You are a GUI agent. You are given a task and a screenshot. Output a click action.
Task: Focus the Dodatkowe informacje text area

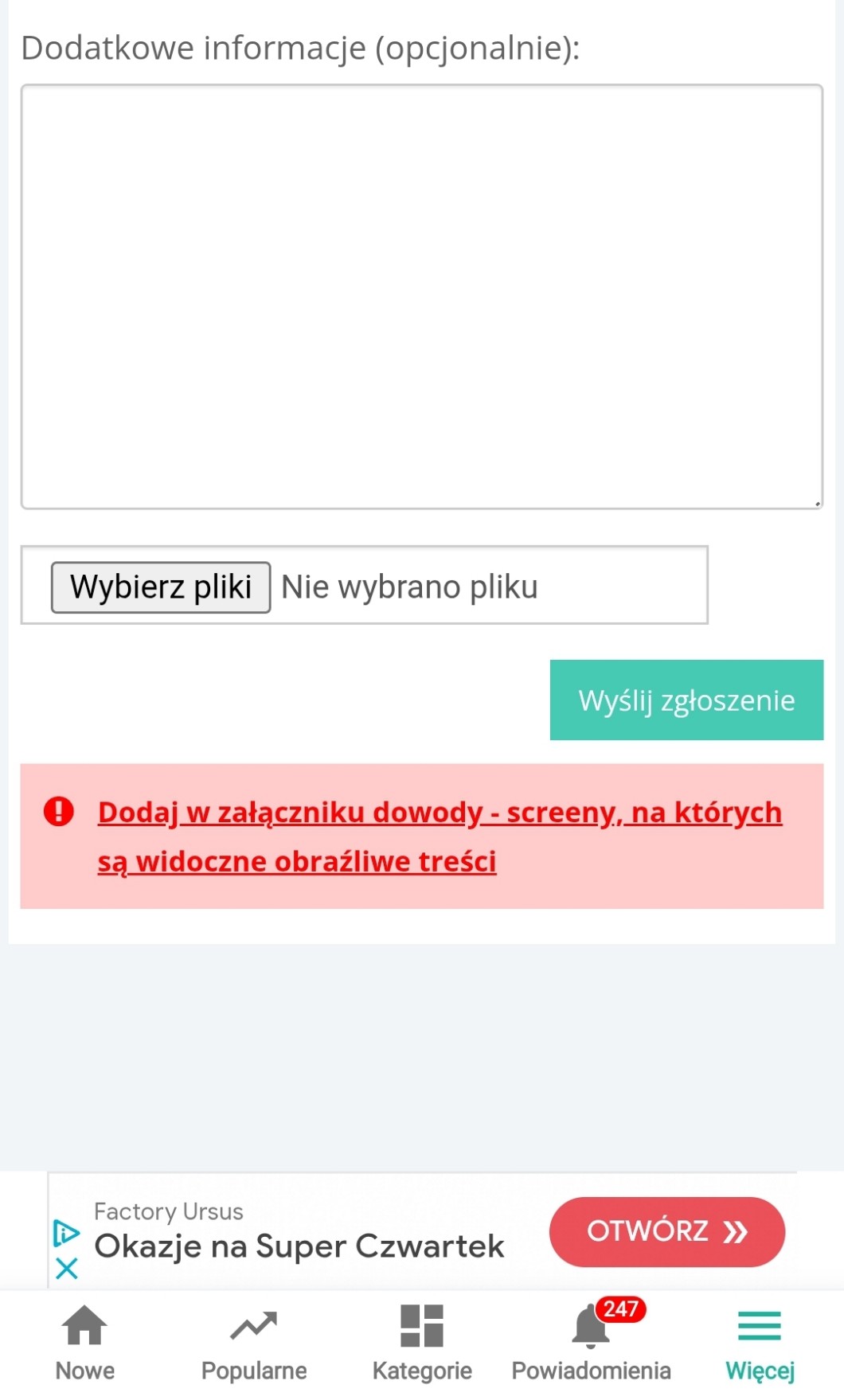[421, 296]
